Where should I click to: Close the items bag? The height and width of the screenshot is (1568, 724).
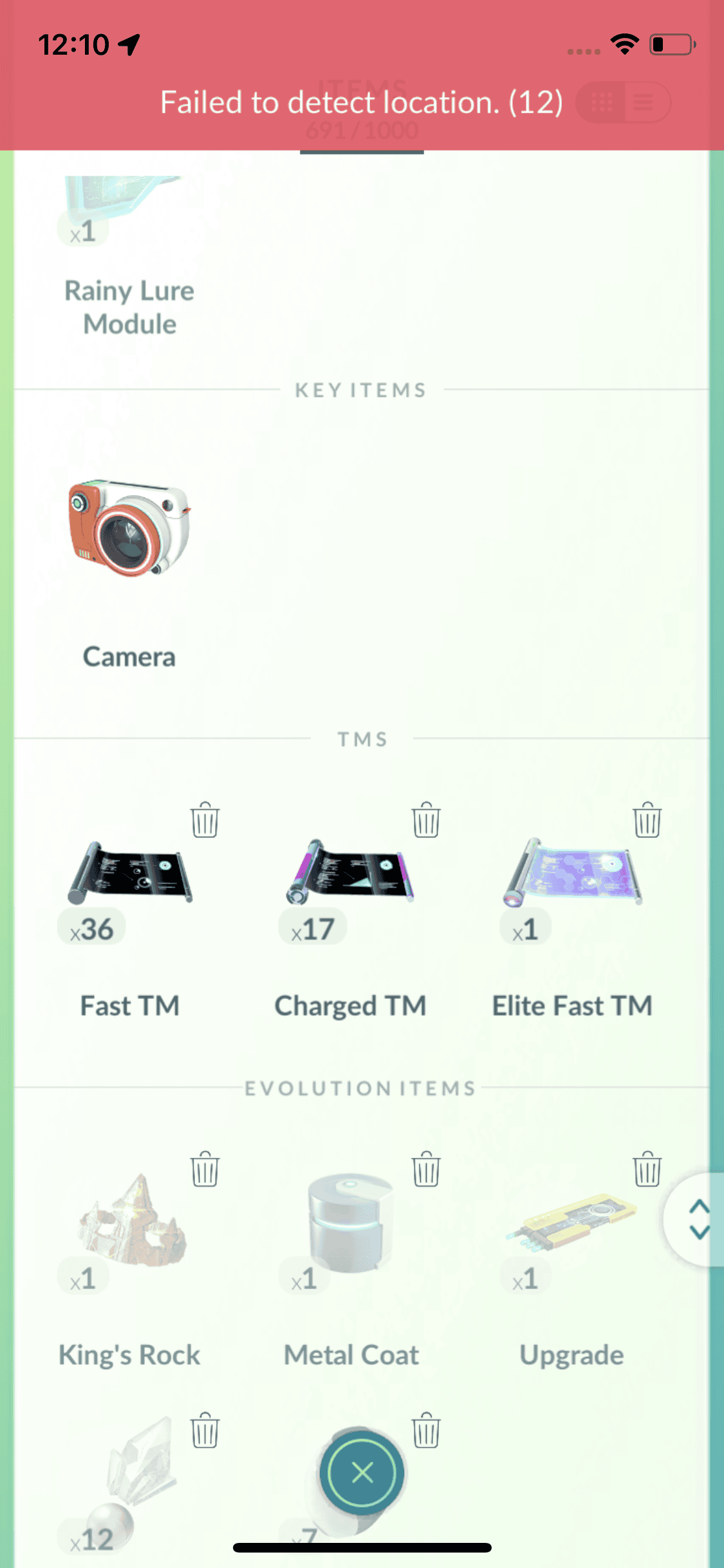pyautogui.click(x=362, y=1471)
